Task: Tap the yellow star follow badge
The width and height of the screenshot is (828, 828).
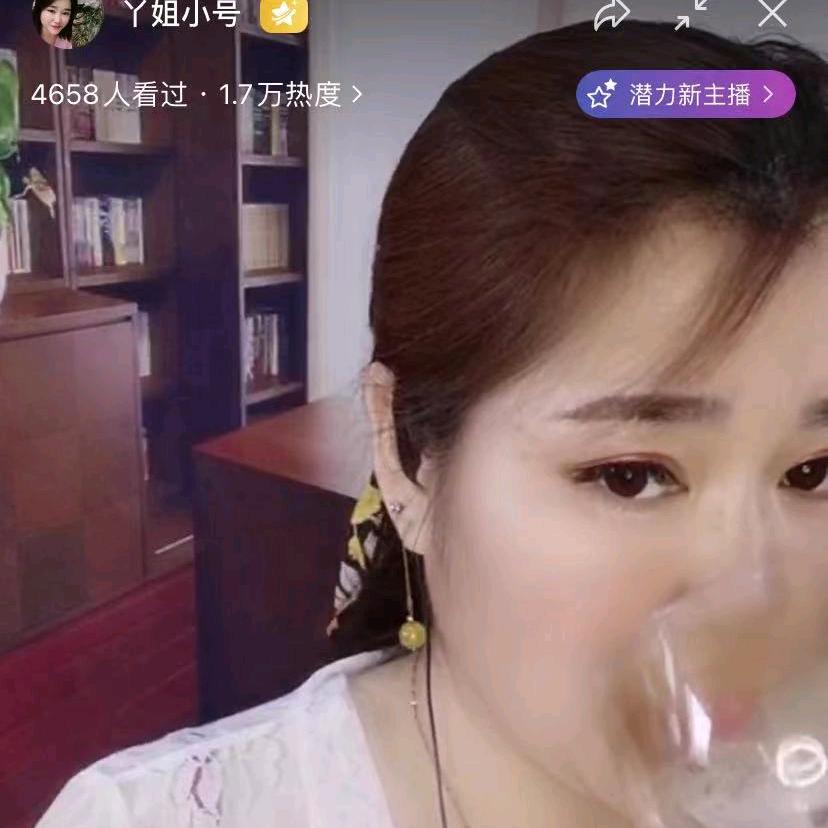Action: tap(284, 13)
